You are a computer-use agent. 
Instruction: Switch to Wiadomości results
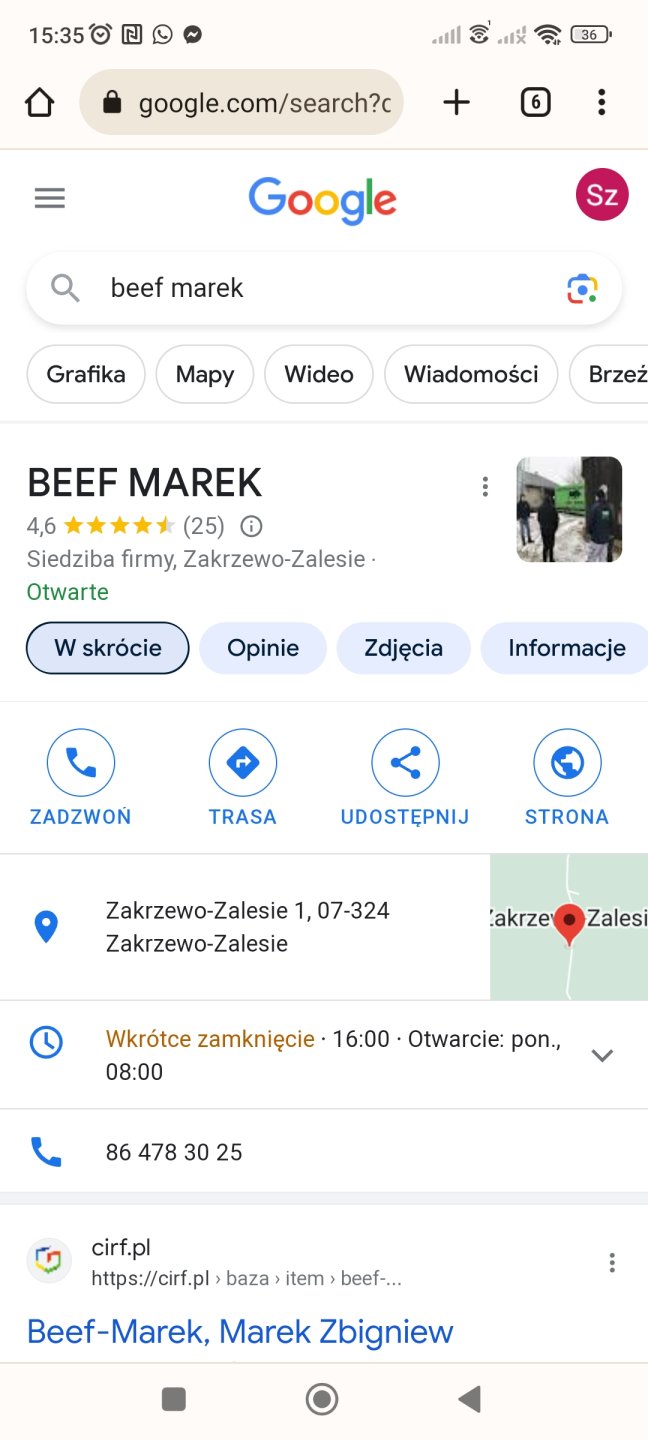tap(471, 374)
